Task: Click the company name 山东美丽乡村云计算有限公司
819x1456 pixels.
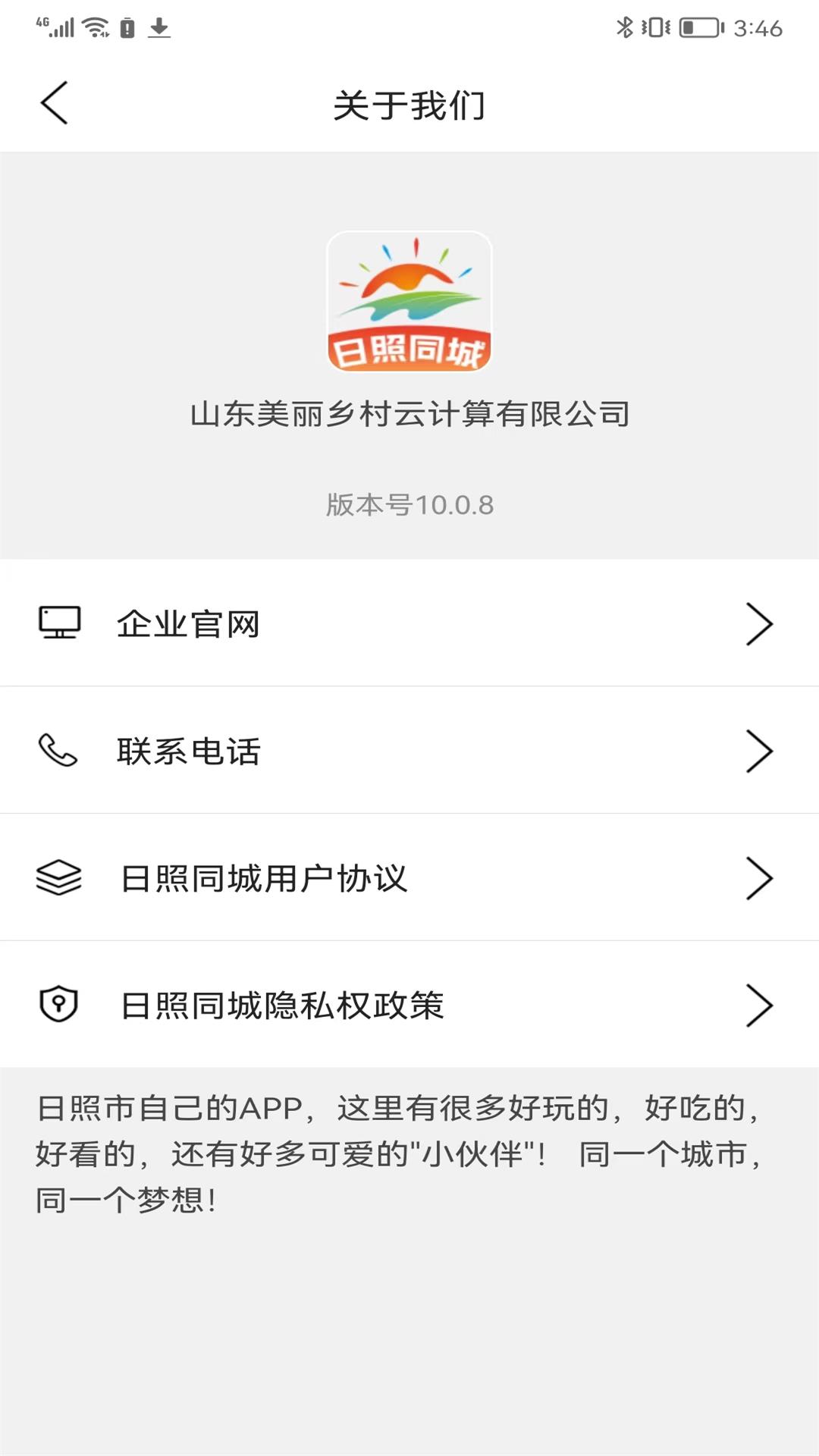Action: click(x=409, y=412)
